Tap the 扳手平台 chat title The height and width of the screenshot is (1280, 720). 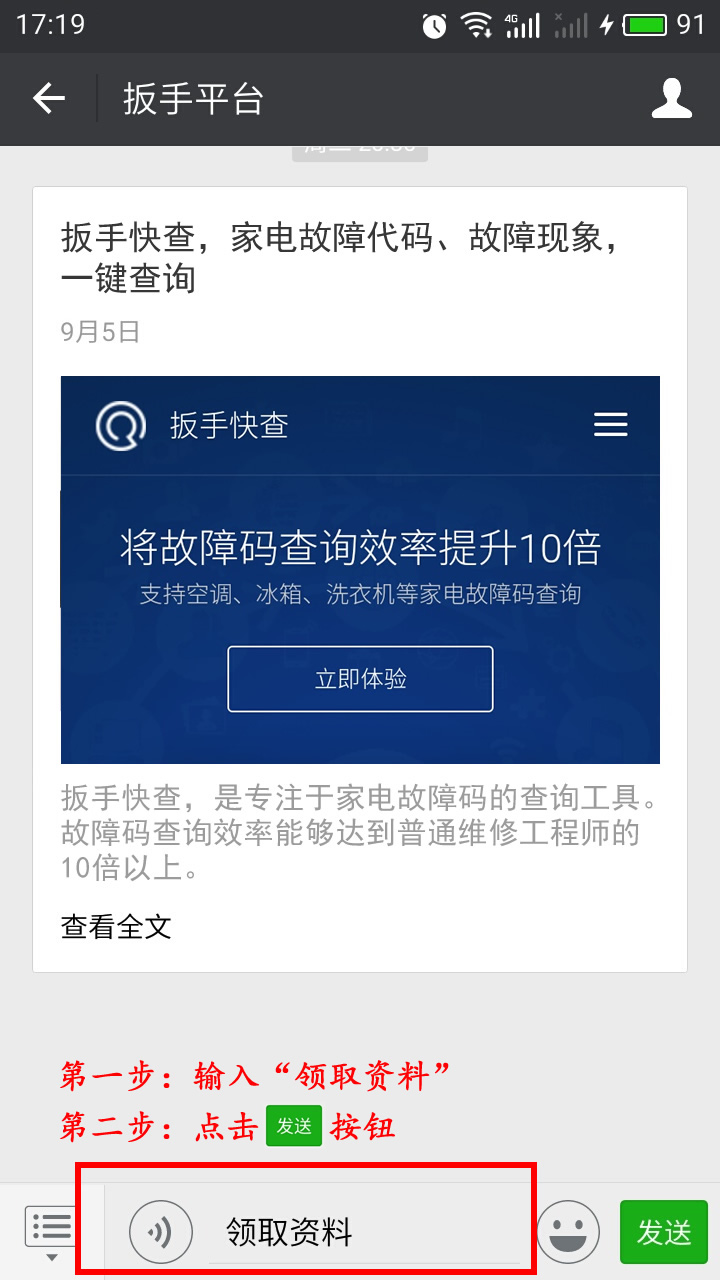[192, 99]
